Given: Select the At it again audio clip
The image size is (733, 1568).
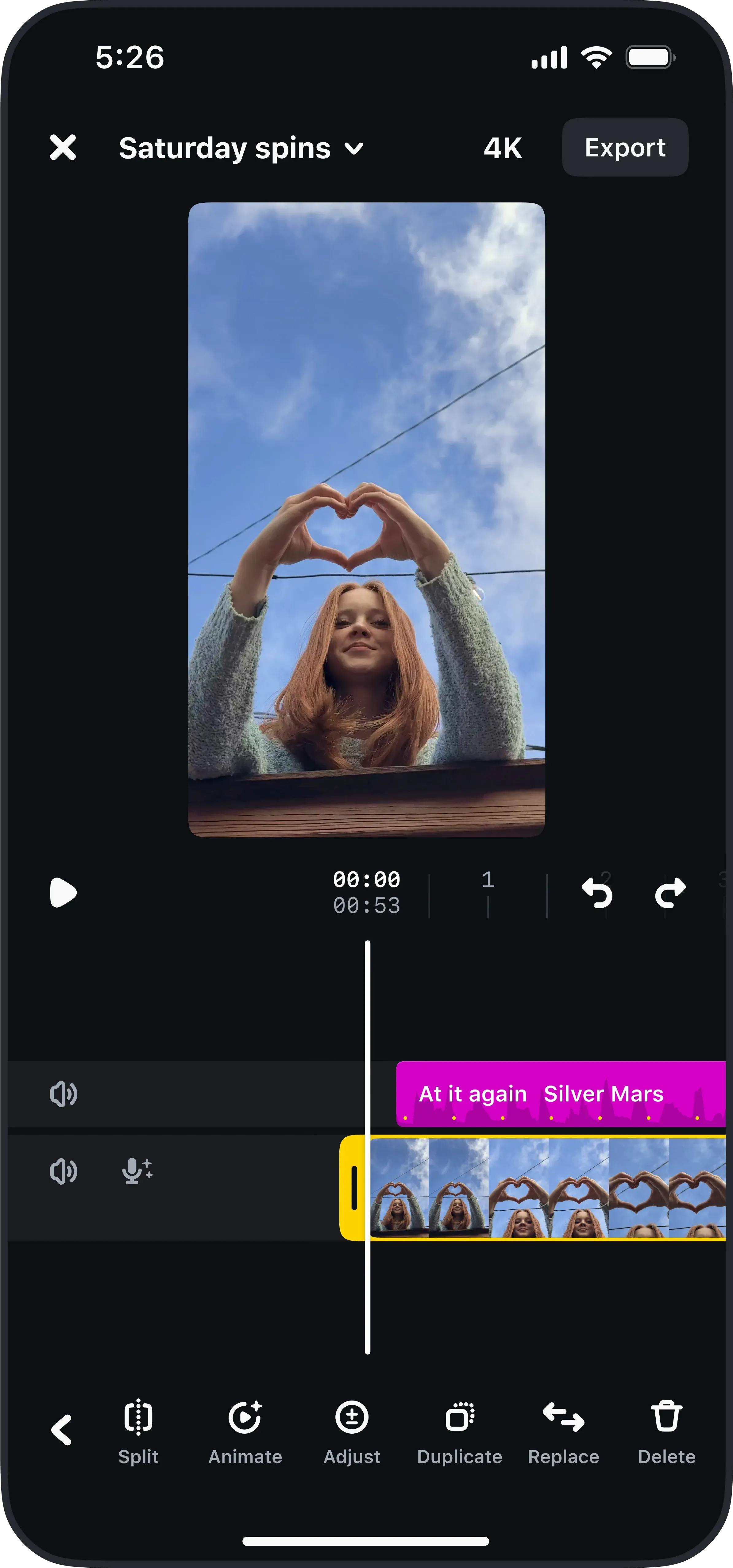Looking at the screenshot, I should pos(560,1094).
